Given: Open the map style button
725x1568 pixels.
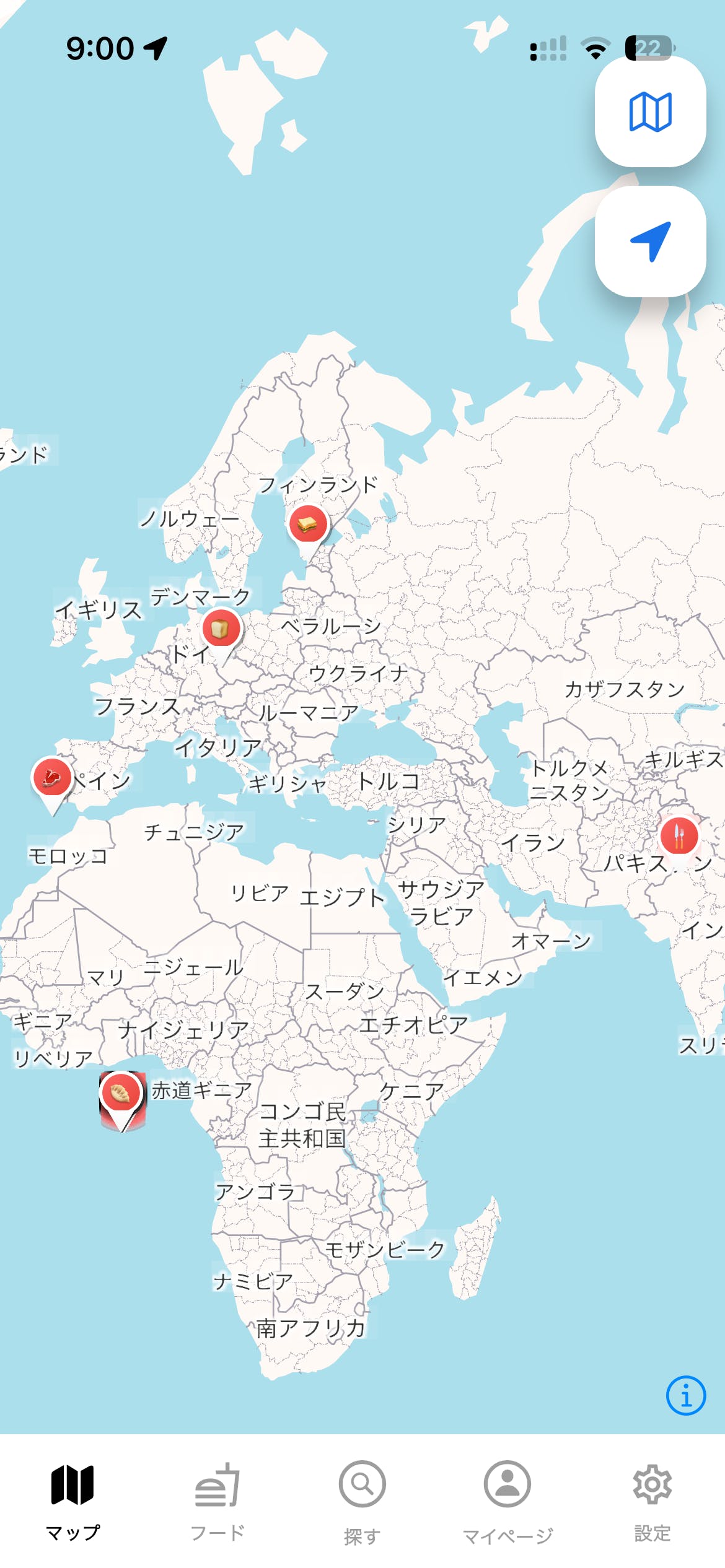Looking at the screenshot, I should (650, 111).
